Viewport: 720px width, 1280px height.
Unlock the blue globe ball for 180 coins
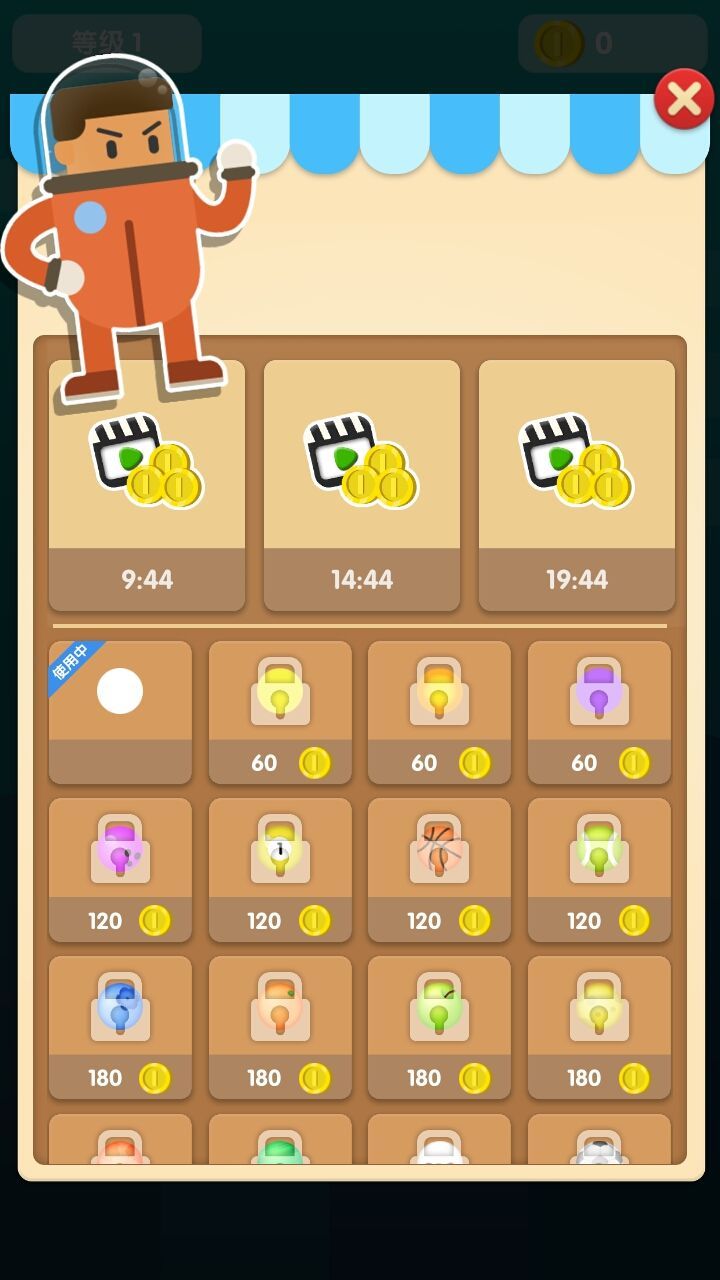point(120,1027)
